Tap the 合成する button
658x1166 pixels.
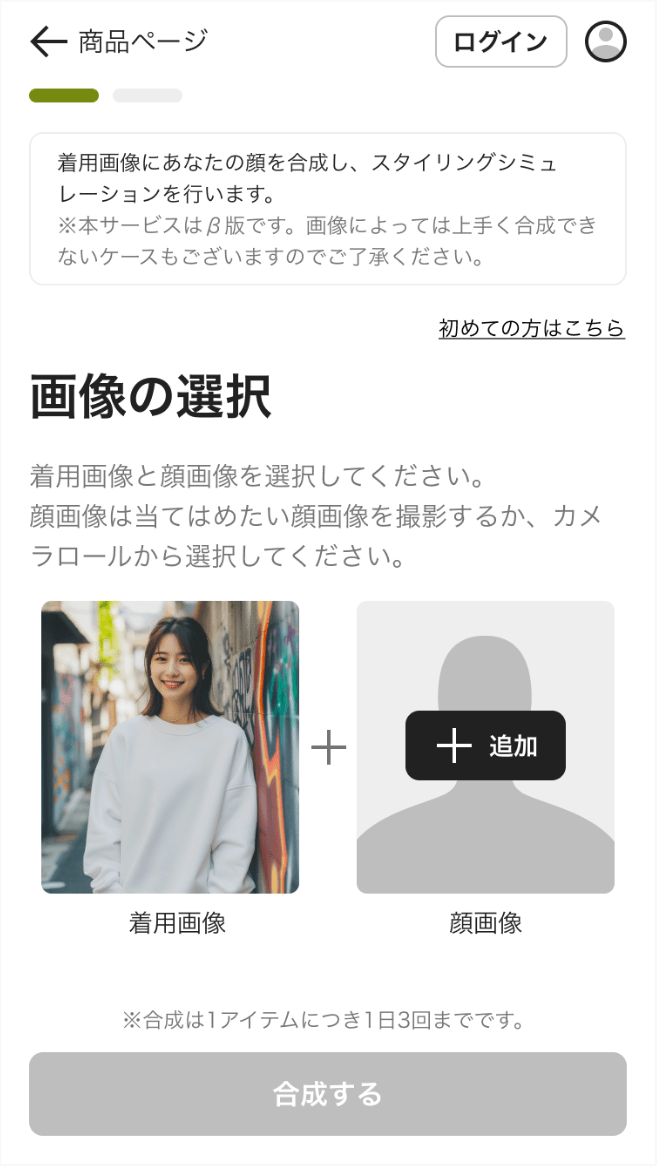coord(328,1094)
